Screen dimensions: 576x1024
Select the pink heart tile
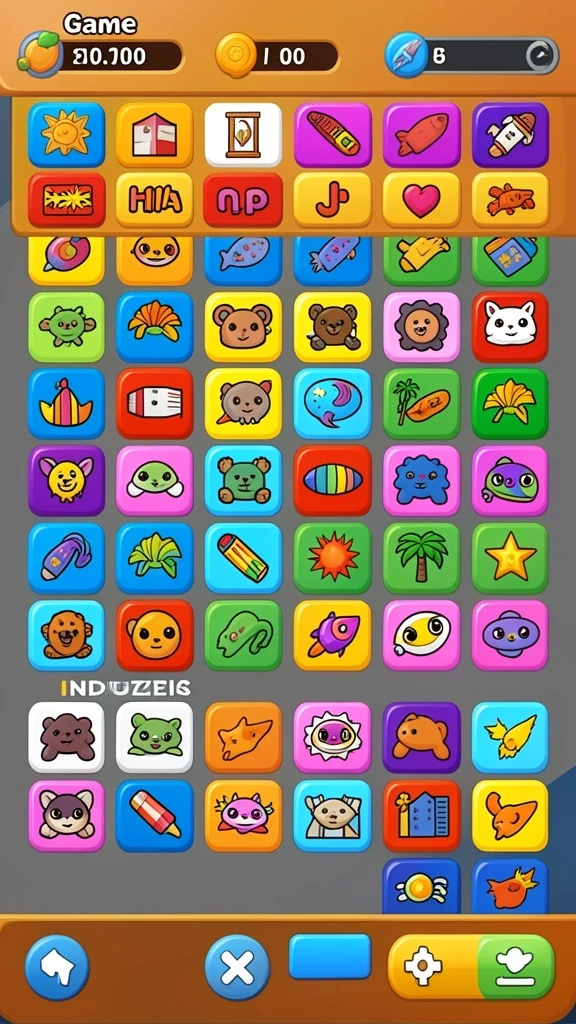pyautogui.click(x=421, y=200)
